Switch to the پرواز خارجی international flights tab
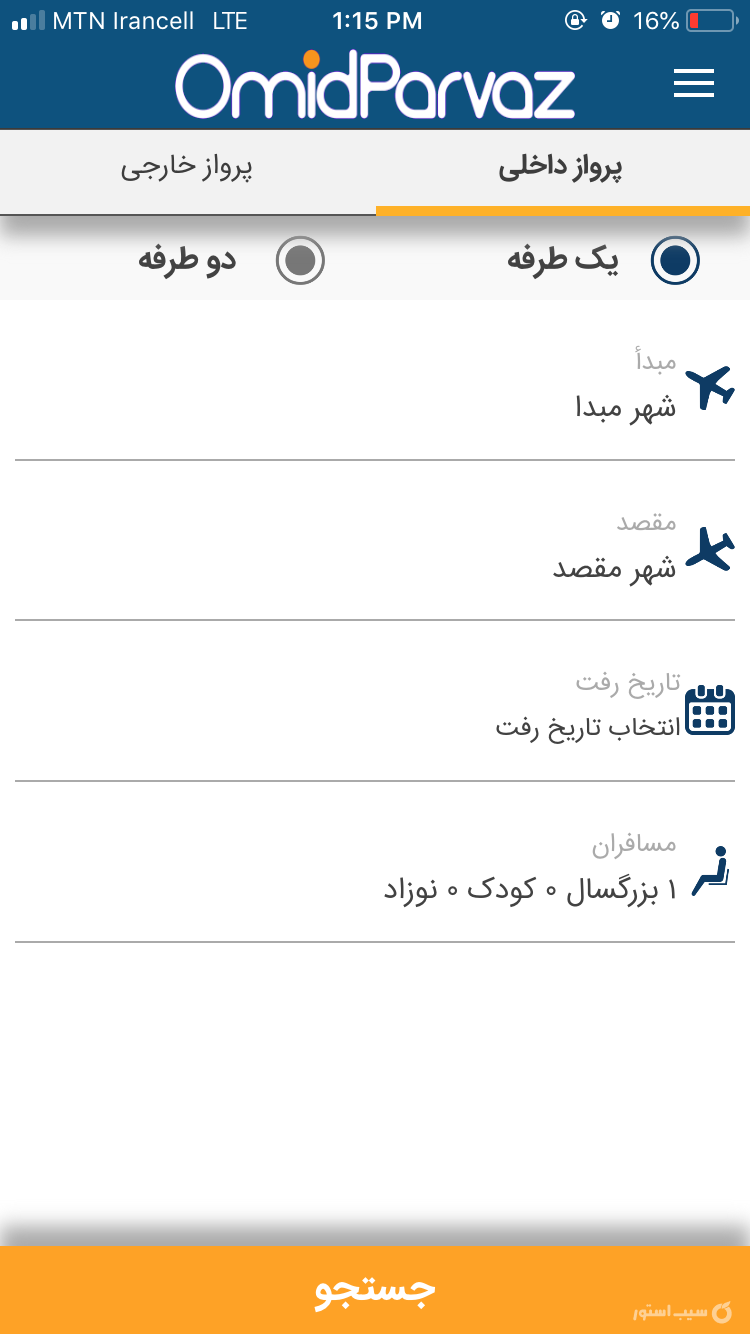The image size is (750, 1334). pyautogui.click(x=187, y=171)
